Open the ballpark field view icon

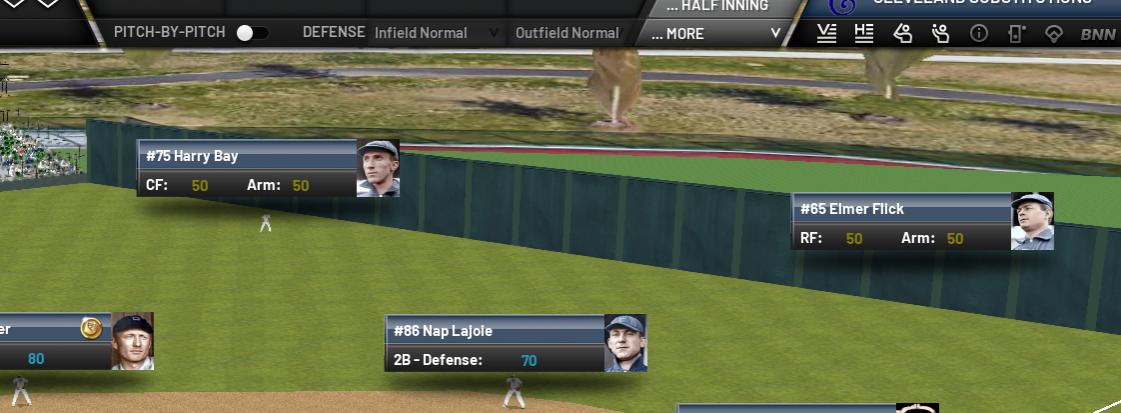[x=1053, y=33]
